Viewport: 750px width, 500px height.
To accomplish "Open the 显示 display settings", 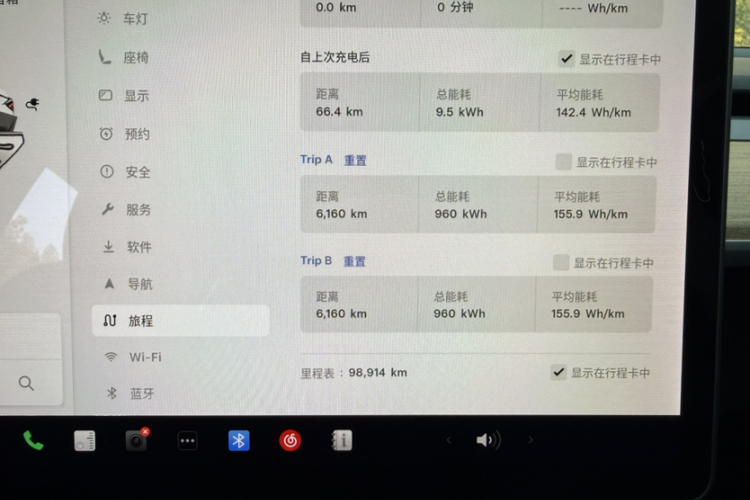I will tap(136, 96).
